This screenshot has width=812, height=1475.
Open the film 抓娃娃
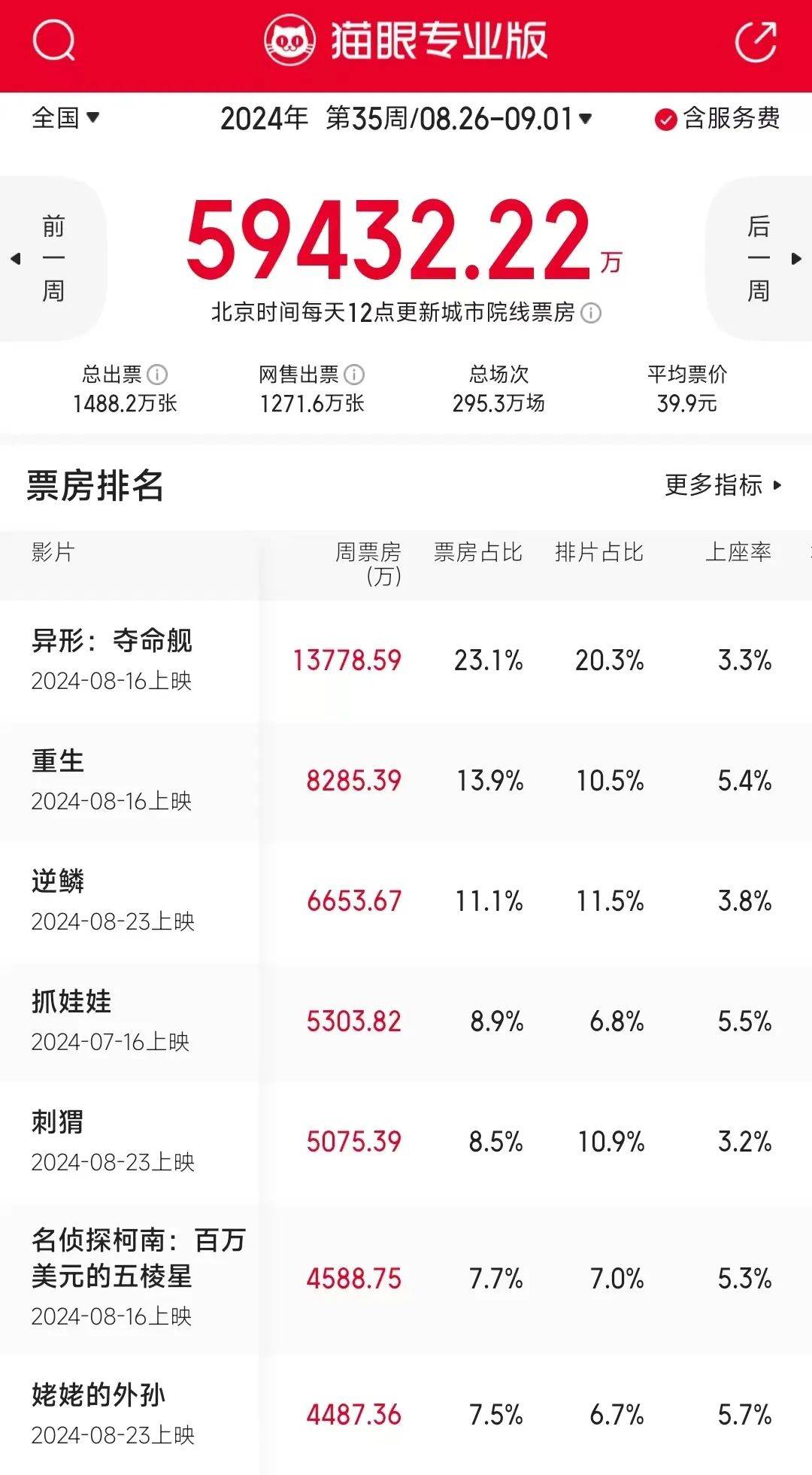coord(71,1002)
